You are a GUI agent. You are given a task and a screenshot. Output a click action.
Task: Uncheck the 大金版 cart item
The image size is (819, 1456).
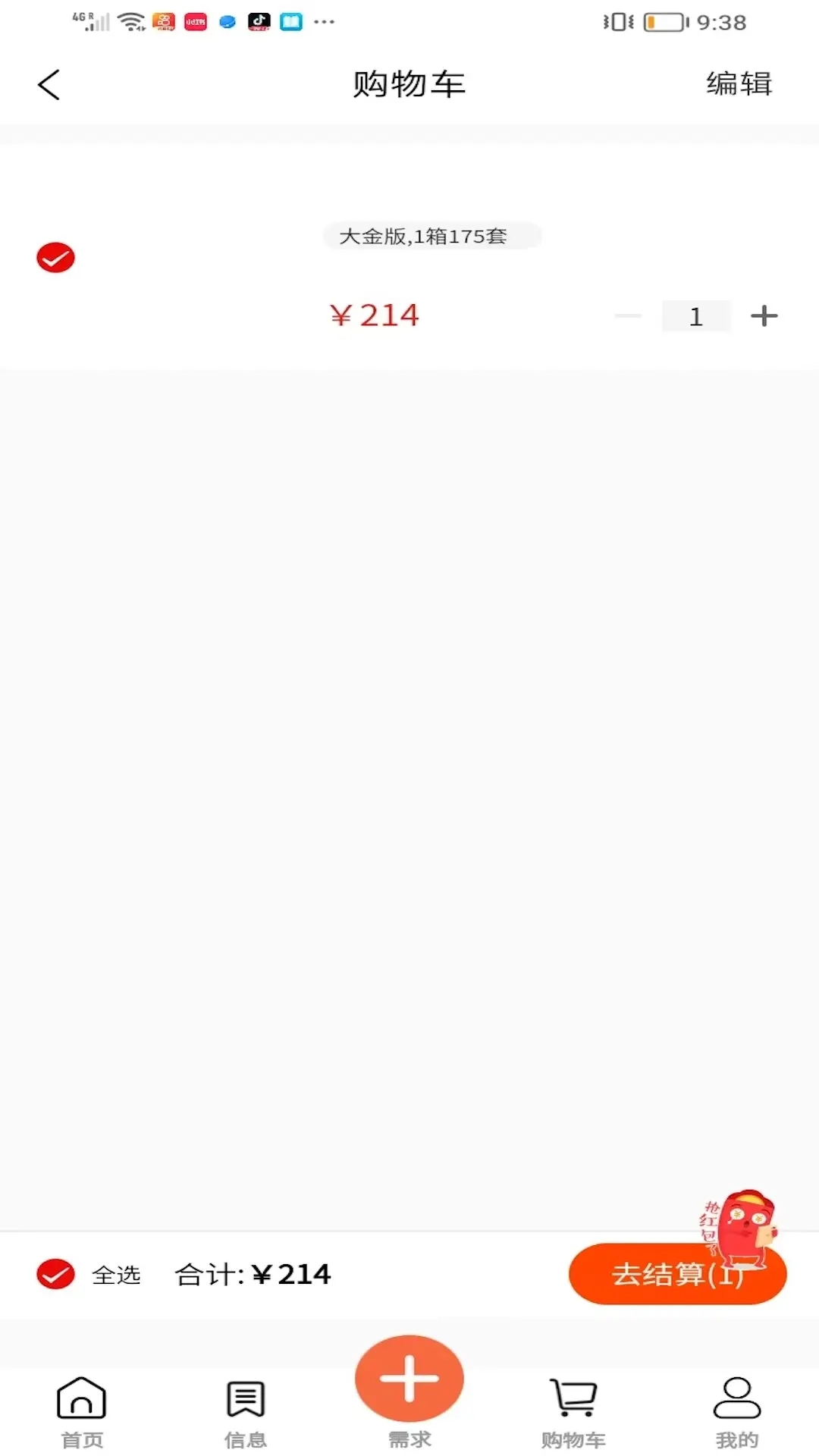pyautogui.click(x=55, y=258)
